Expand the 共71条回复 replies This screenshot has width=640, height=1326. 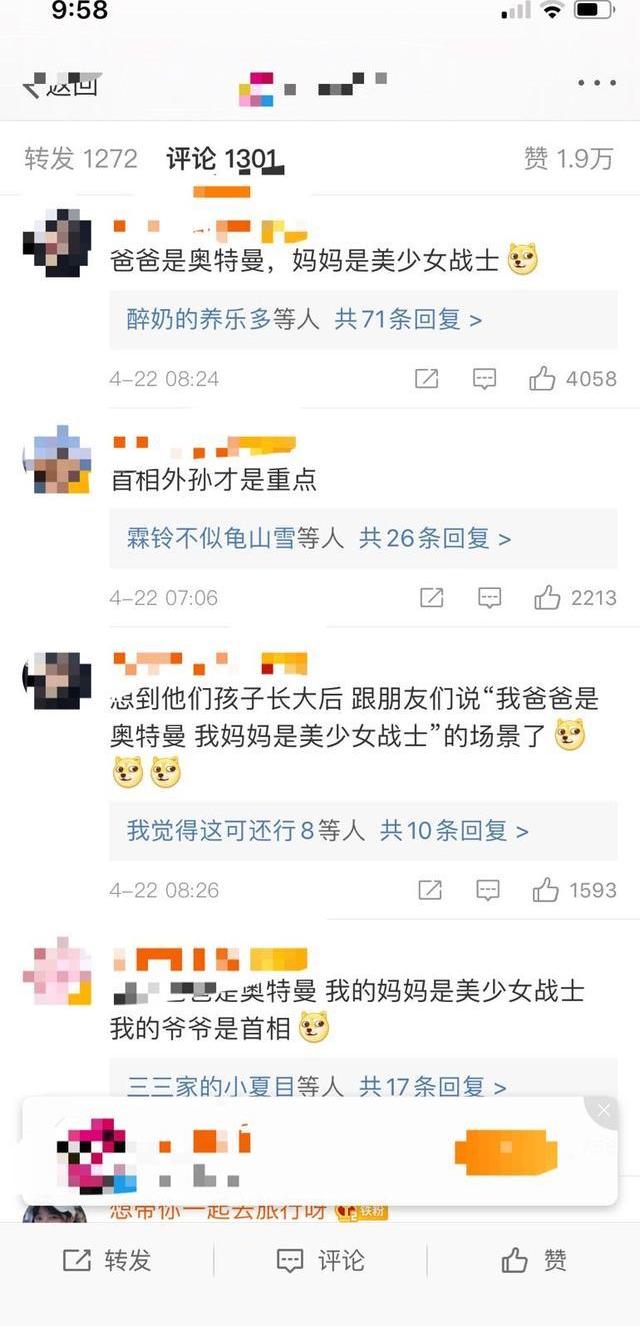408,319
